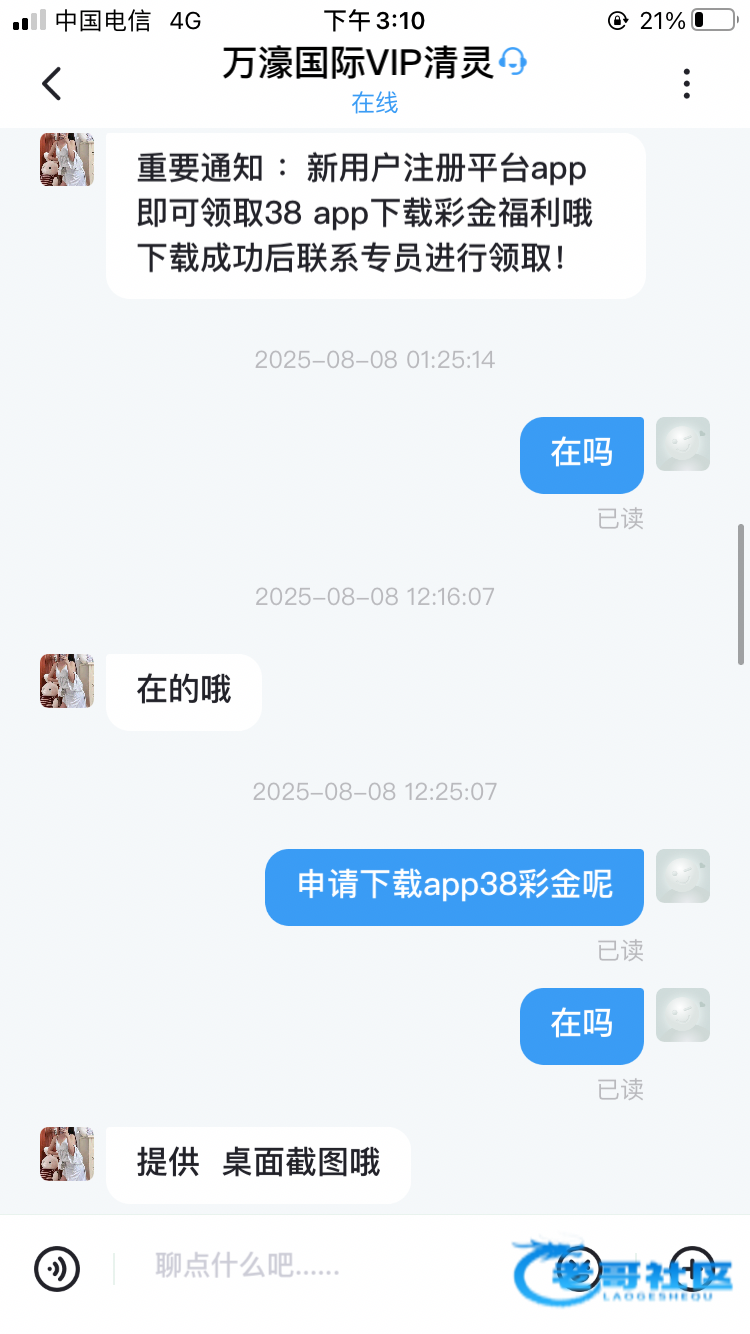Open the agent's avatar beside 在的哦
The width and height of the screenshot is (750, 1334).
point(66,682)
